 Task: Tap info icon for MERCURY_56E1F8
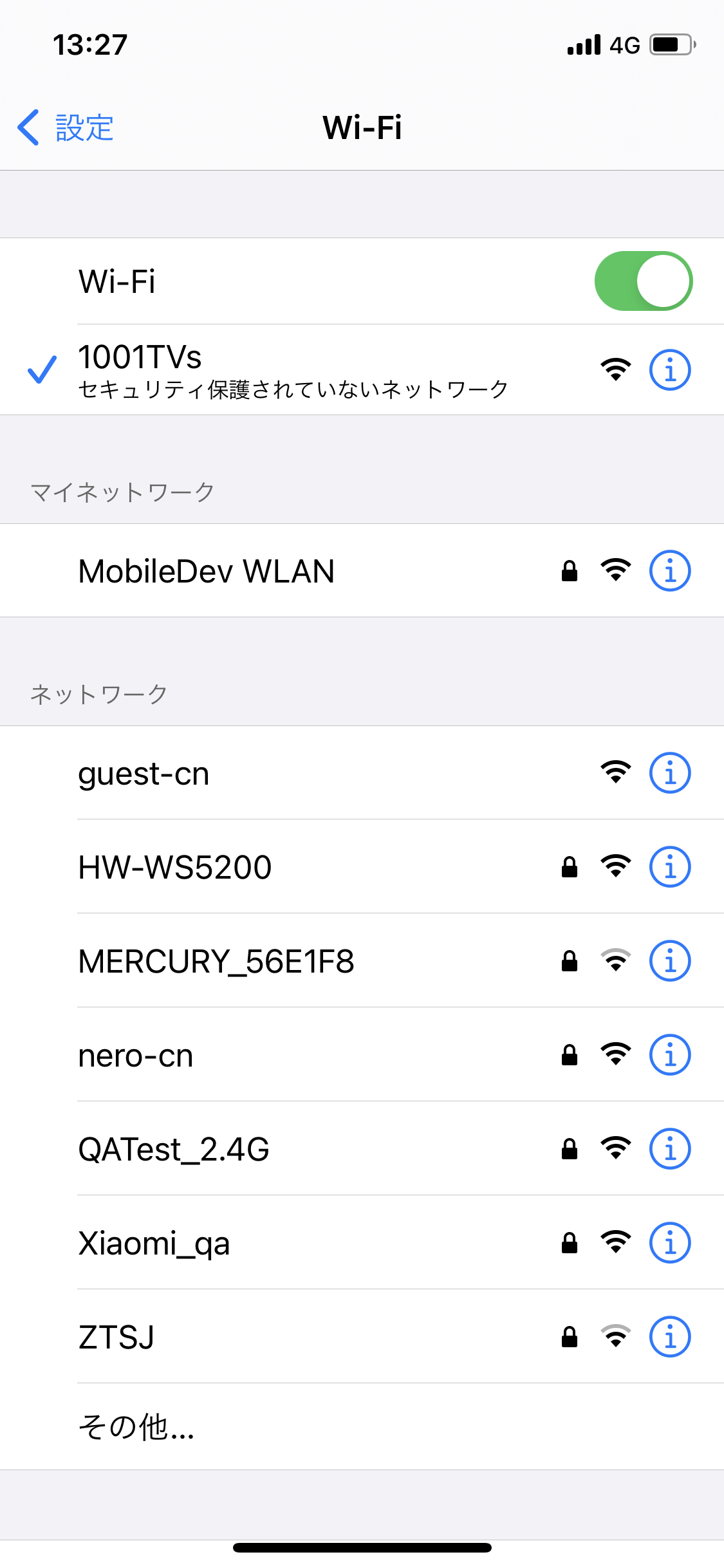[670, 961]
